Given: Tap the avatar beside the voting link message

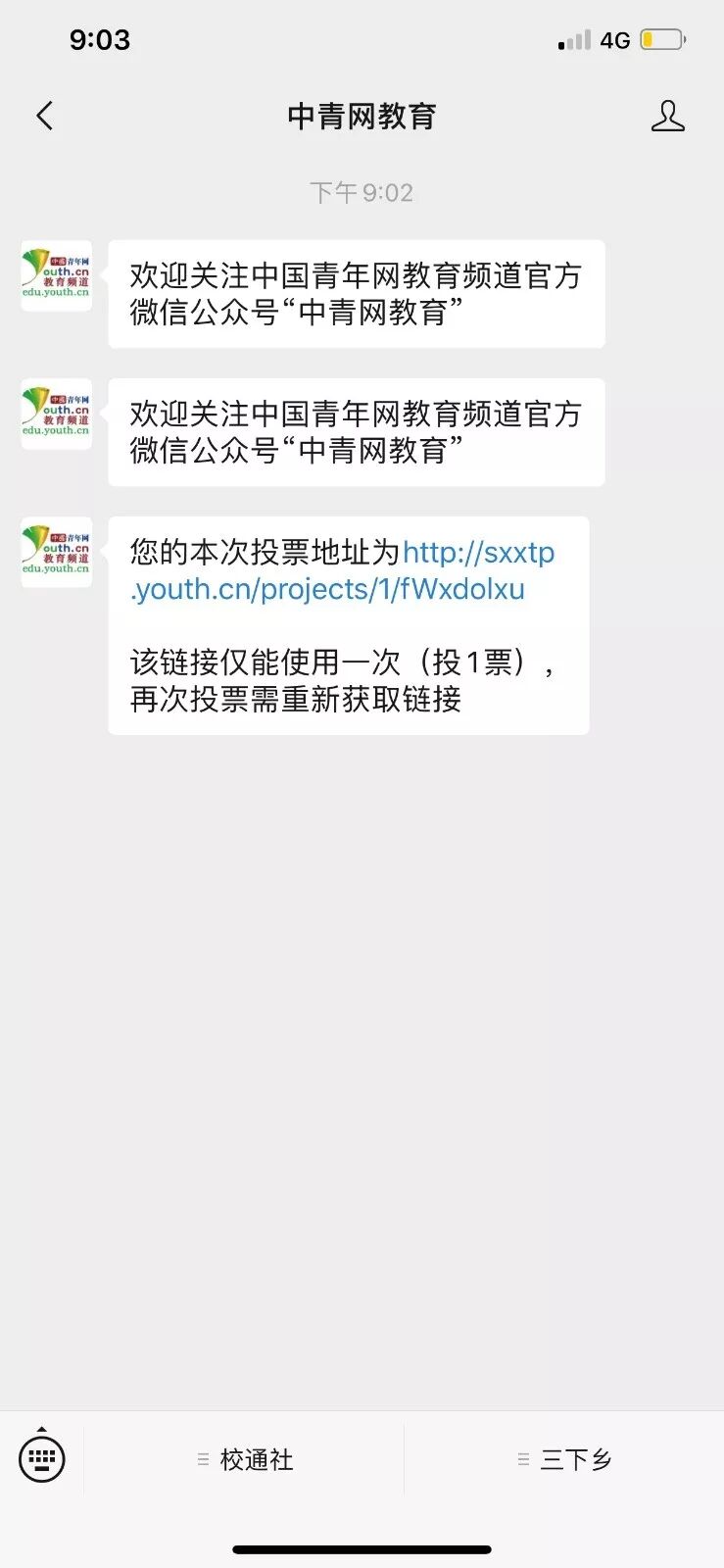Looking at the screenshot, I should [x=57, y=552].
